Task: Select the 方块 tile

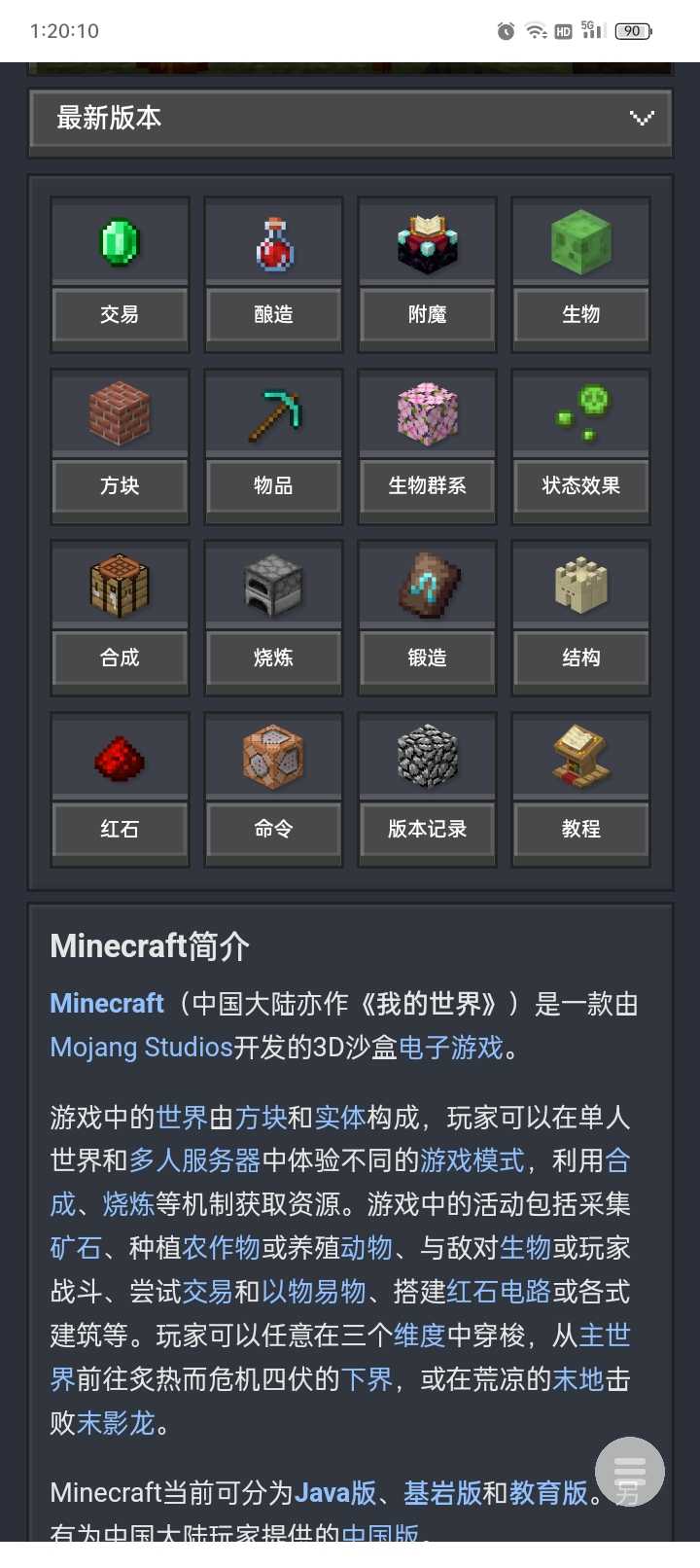Action: click(x=120, y=445)
